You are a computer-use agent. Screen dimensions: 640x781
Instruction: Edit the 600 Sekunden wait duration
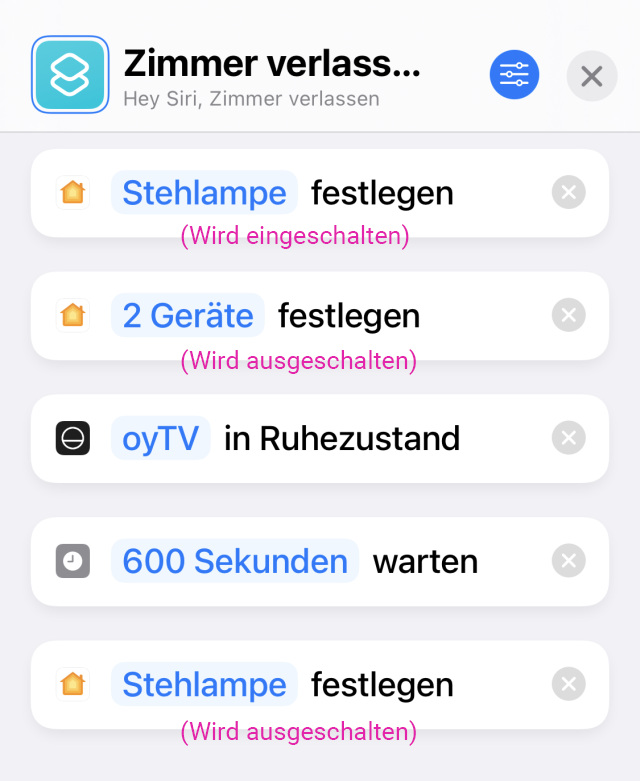pyautogui.click(x=235, y=561)
